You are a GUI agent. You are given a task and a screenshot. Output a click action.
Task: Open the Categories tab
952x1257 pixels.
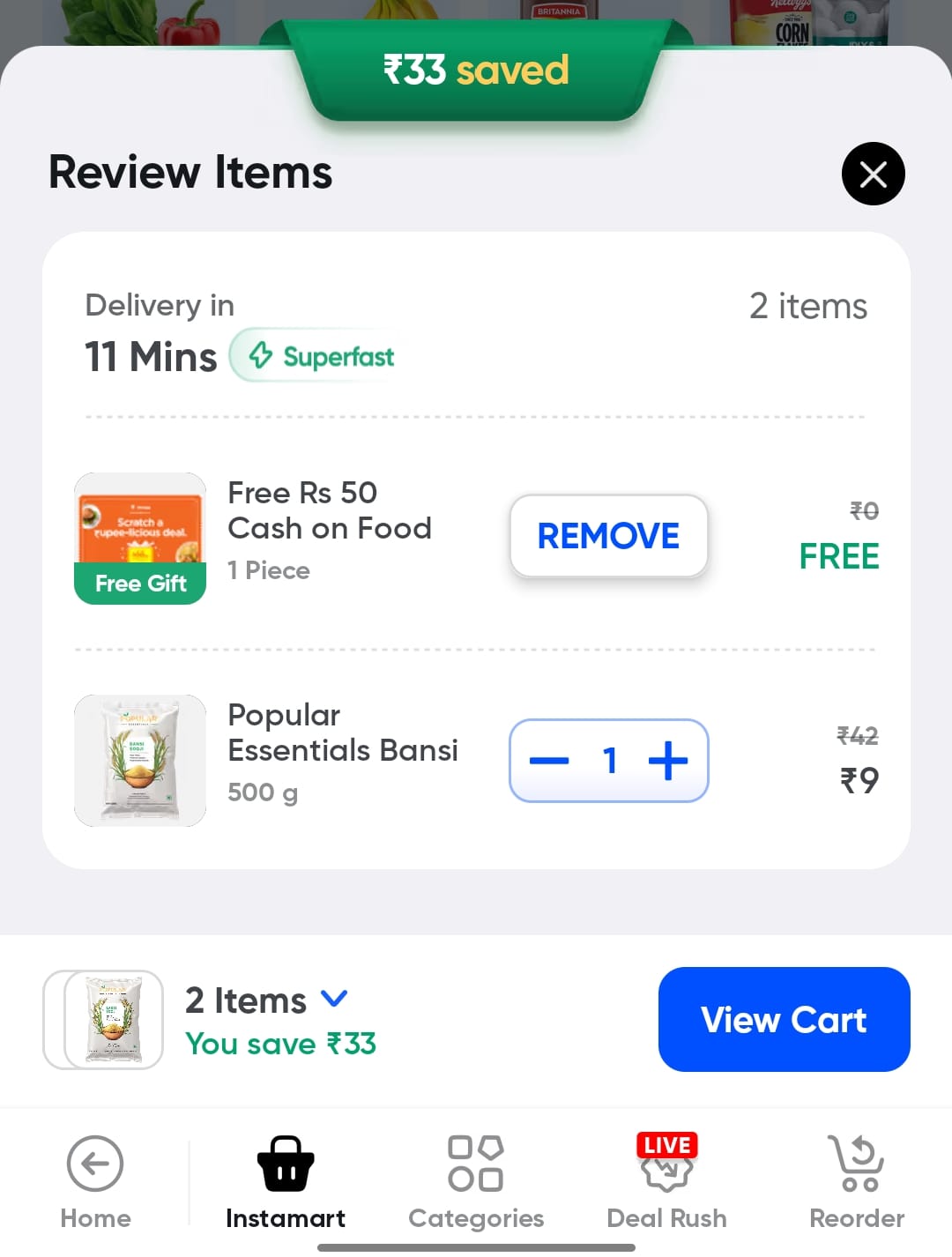(x=476, y=1181)
